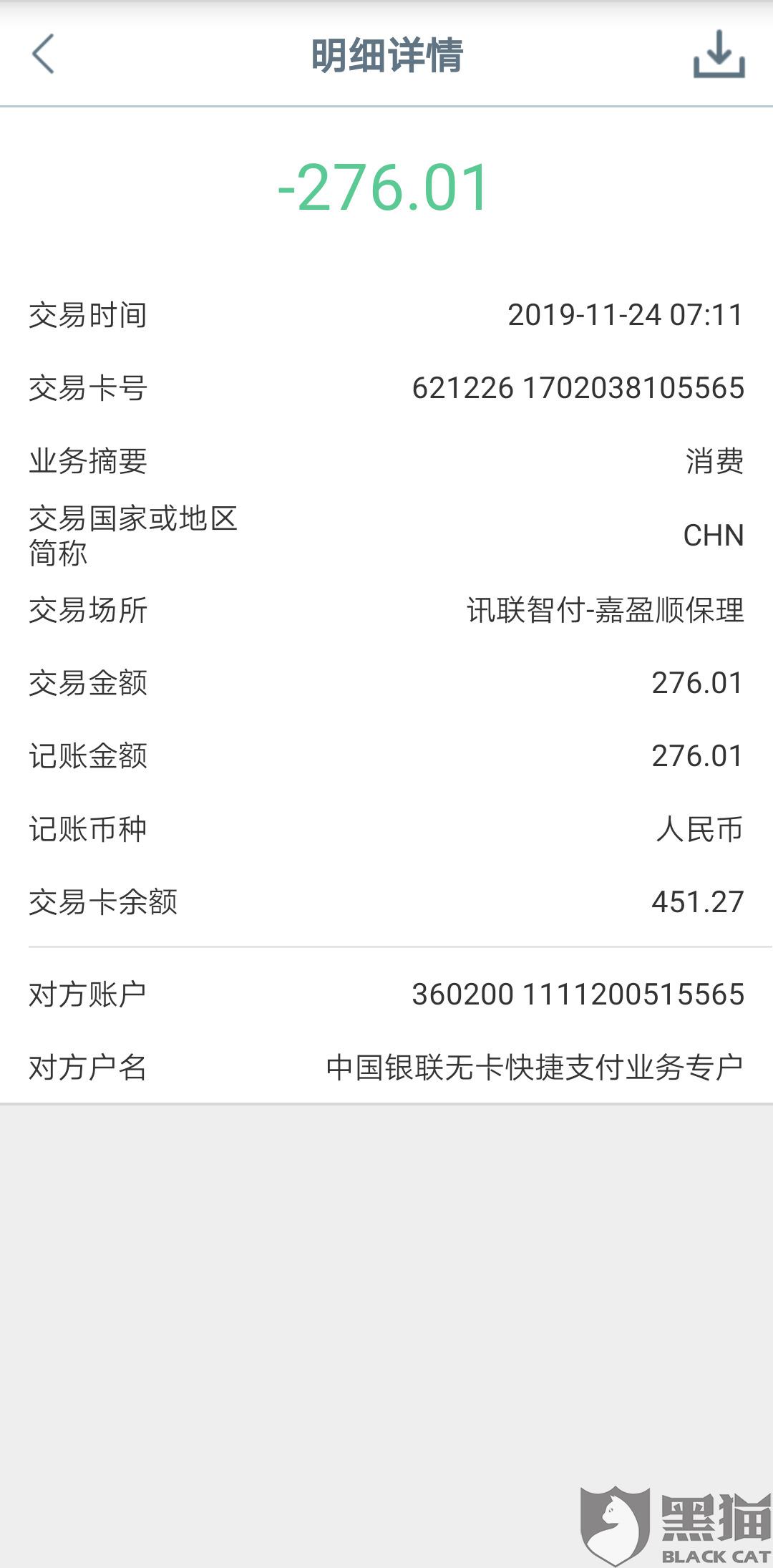Download this transaction detail record

coord(719,54)
